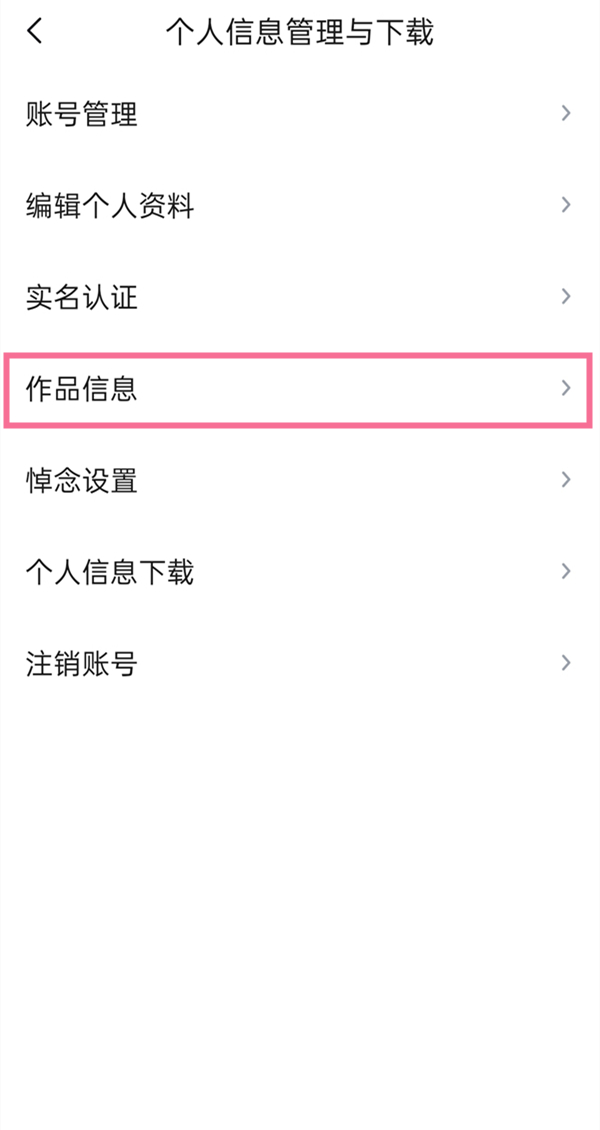
Task: Open 账号管理 settings
Action: (300, 114)
